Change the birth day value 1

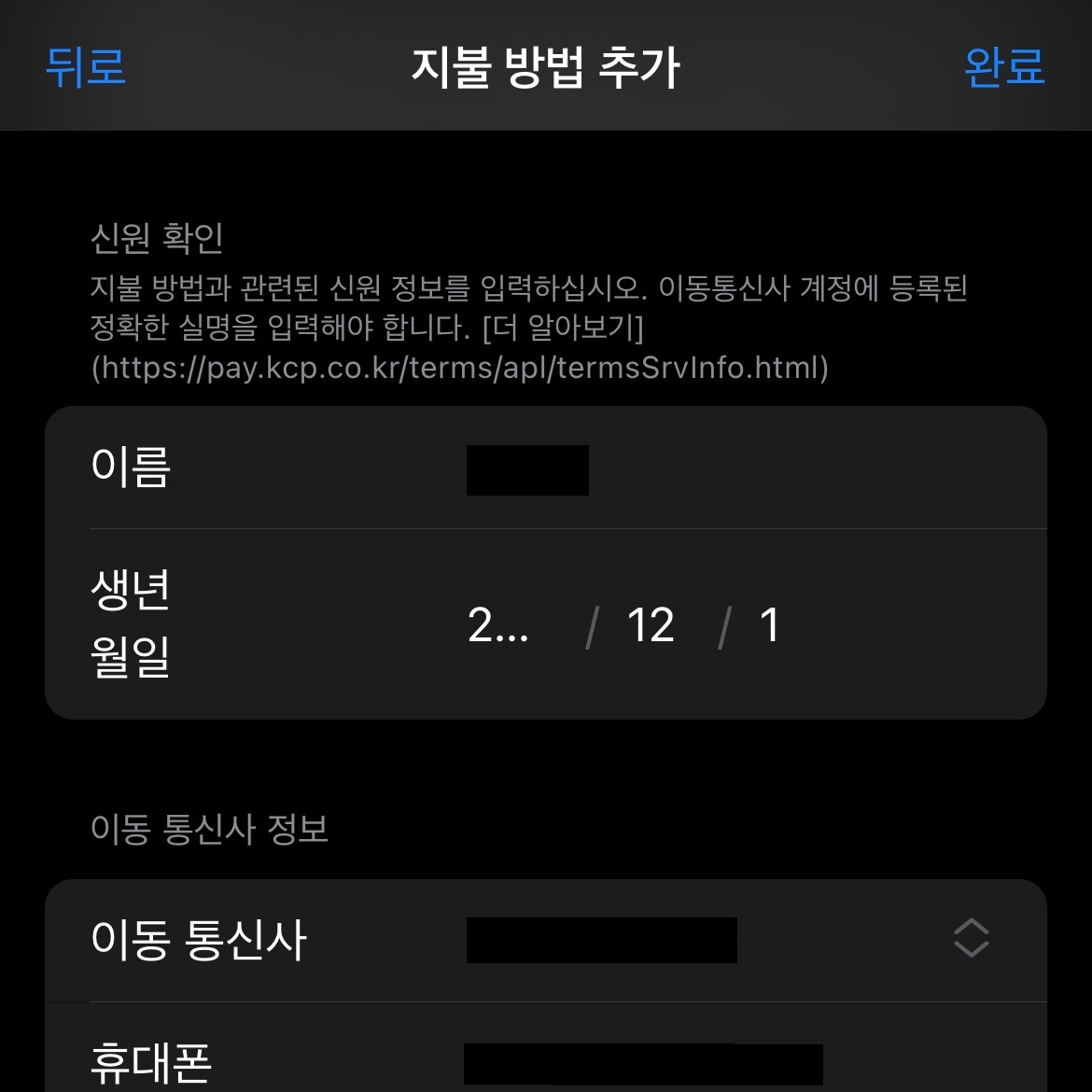pos(769,625)
